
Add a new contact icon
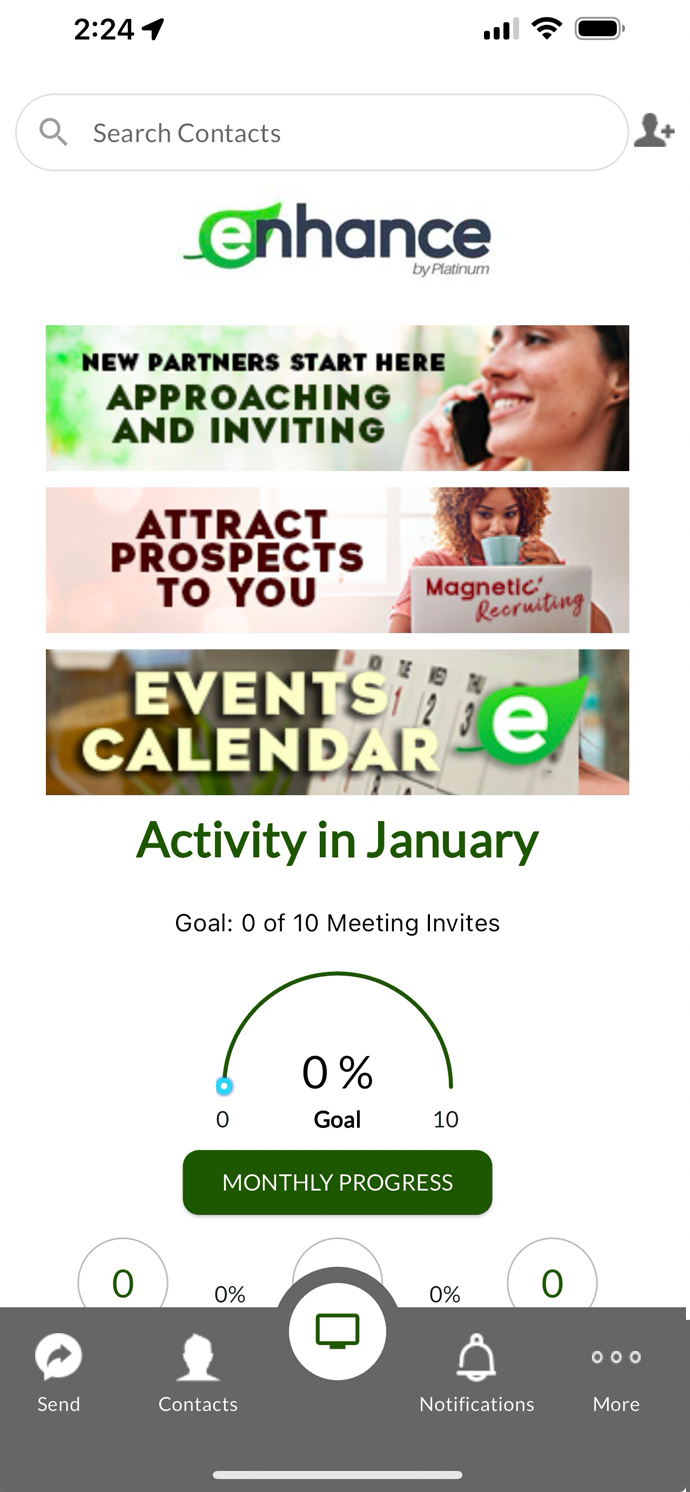tap(654, 132)
